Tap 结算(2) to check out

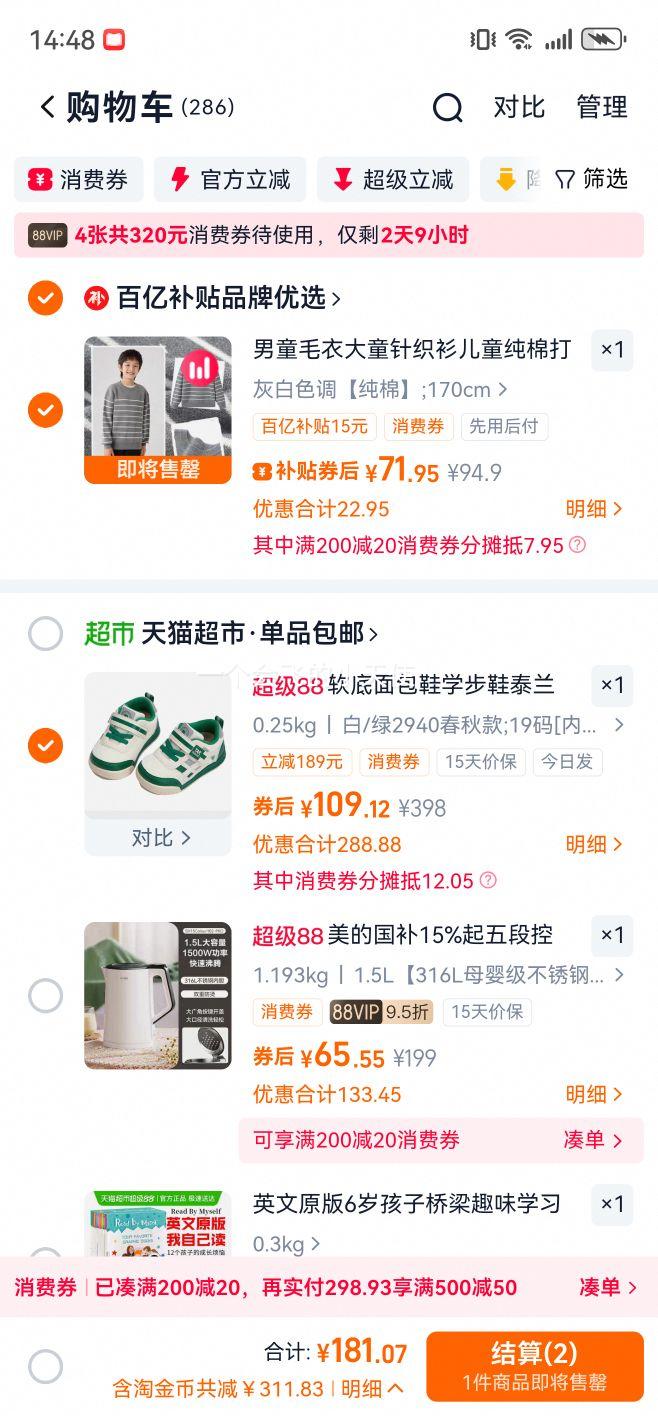[x=534, y=1366]
